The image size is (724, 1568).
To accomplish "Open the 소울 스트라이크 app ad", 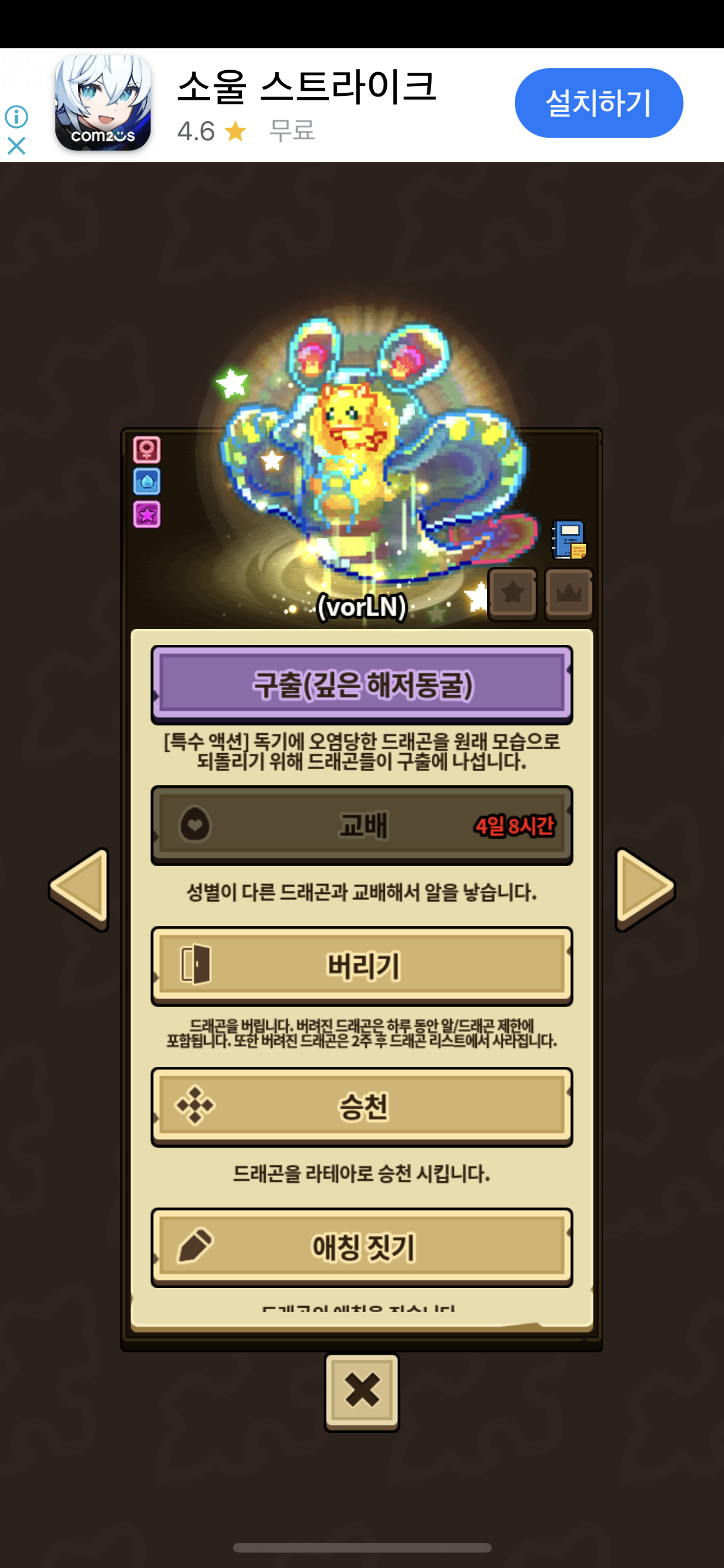I will click(308, 103).
